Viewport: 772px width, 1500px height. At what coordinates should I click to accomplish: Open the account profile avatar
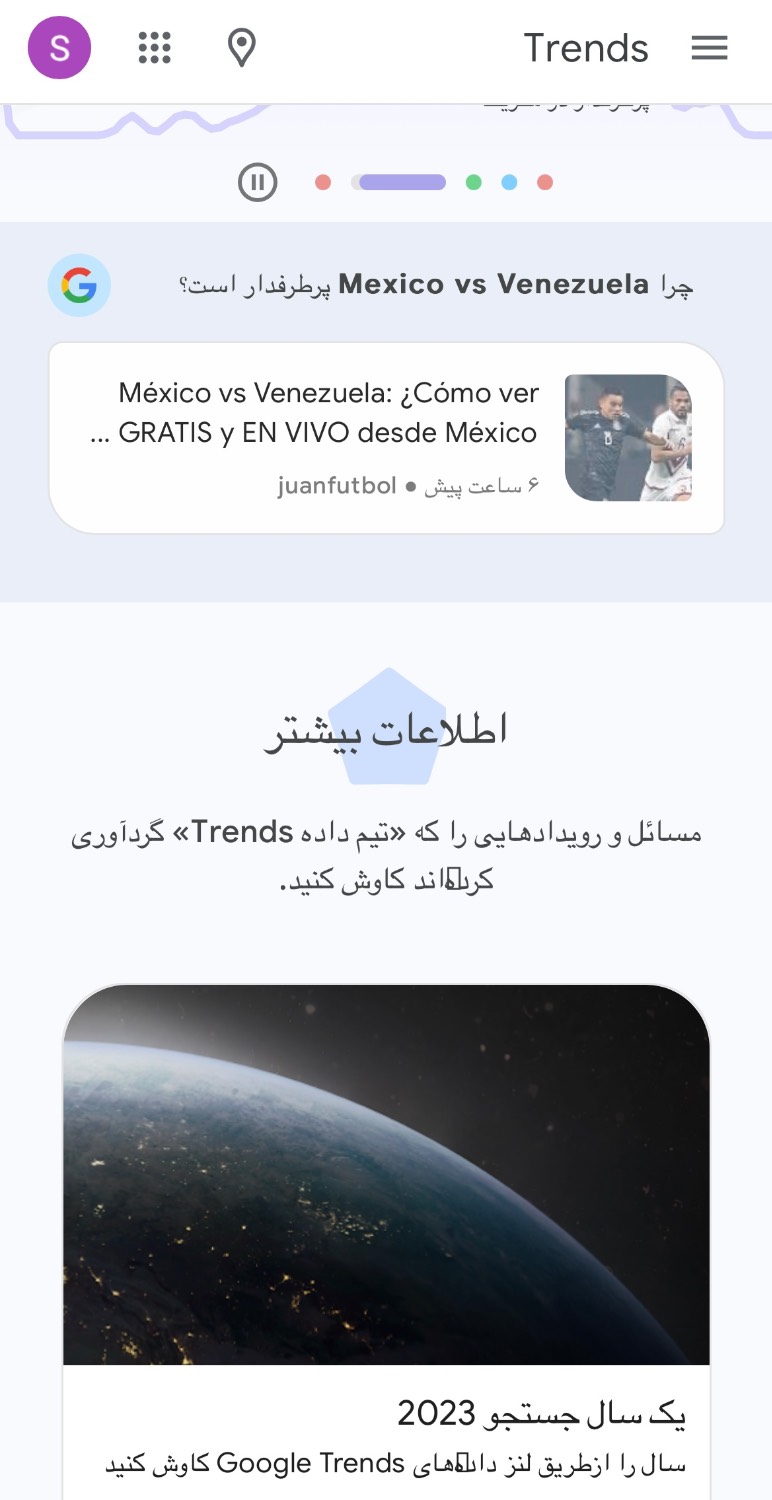pyautogui.click(x=59, y=47)
